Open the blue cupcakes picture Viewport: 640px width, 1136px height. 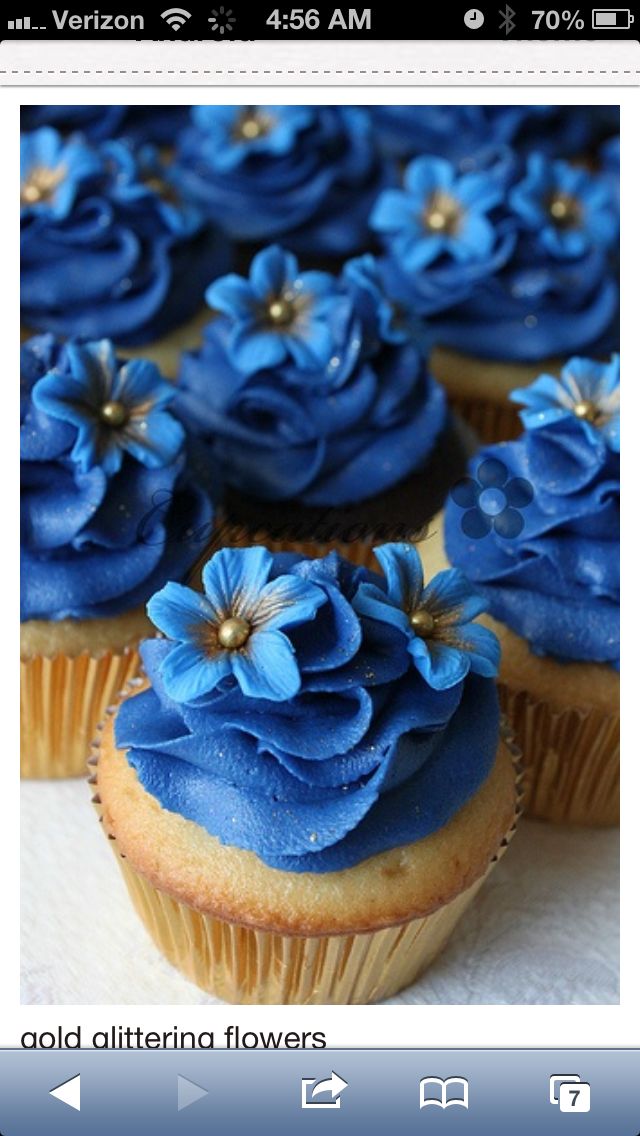pyautogui.click(x=320, y=554)
